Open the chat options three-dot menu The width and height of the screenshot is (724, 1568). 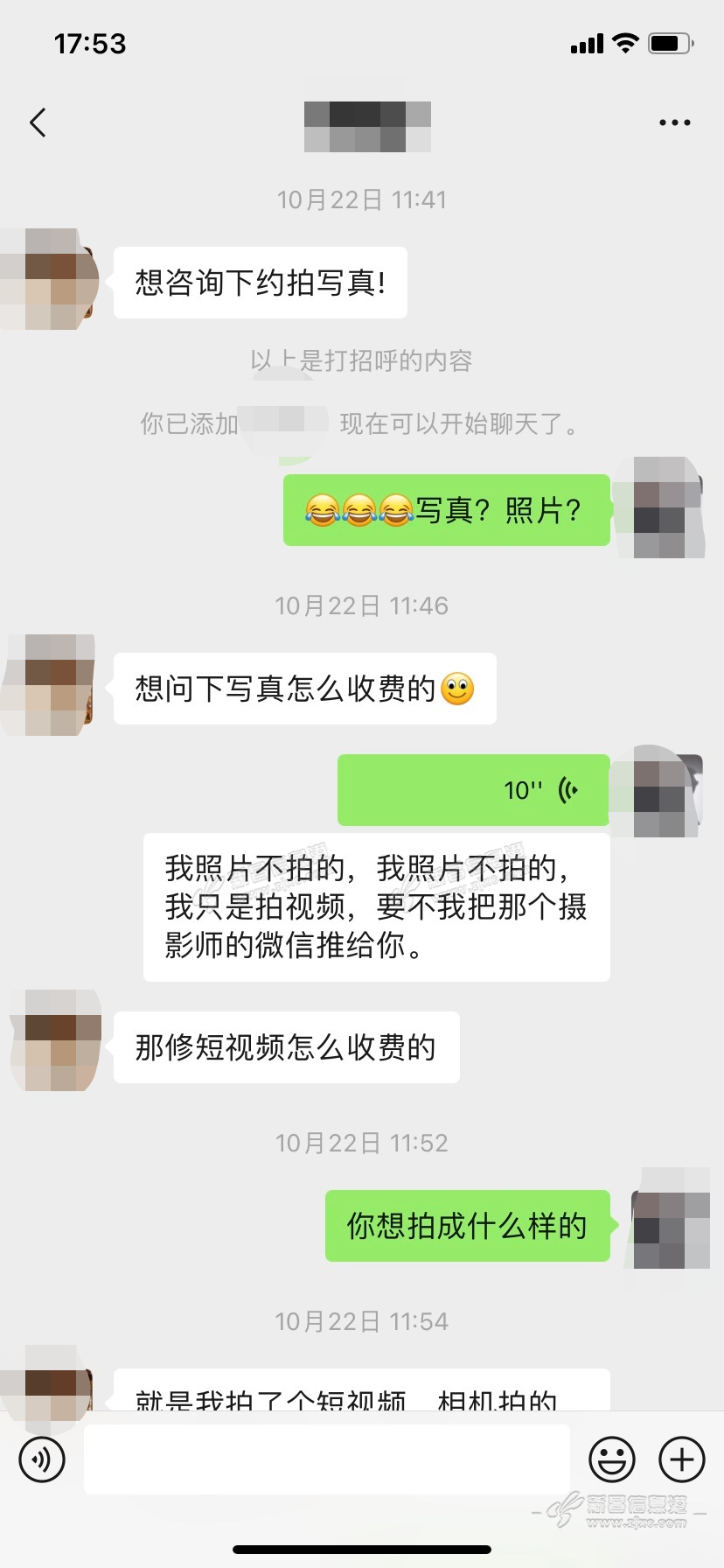click(674, 122)
